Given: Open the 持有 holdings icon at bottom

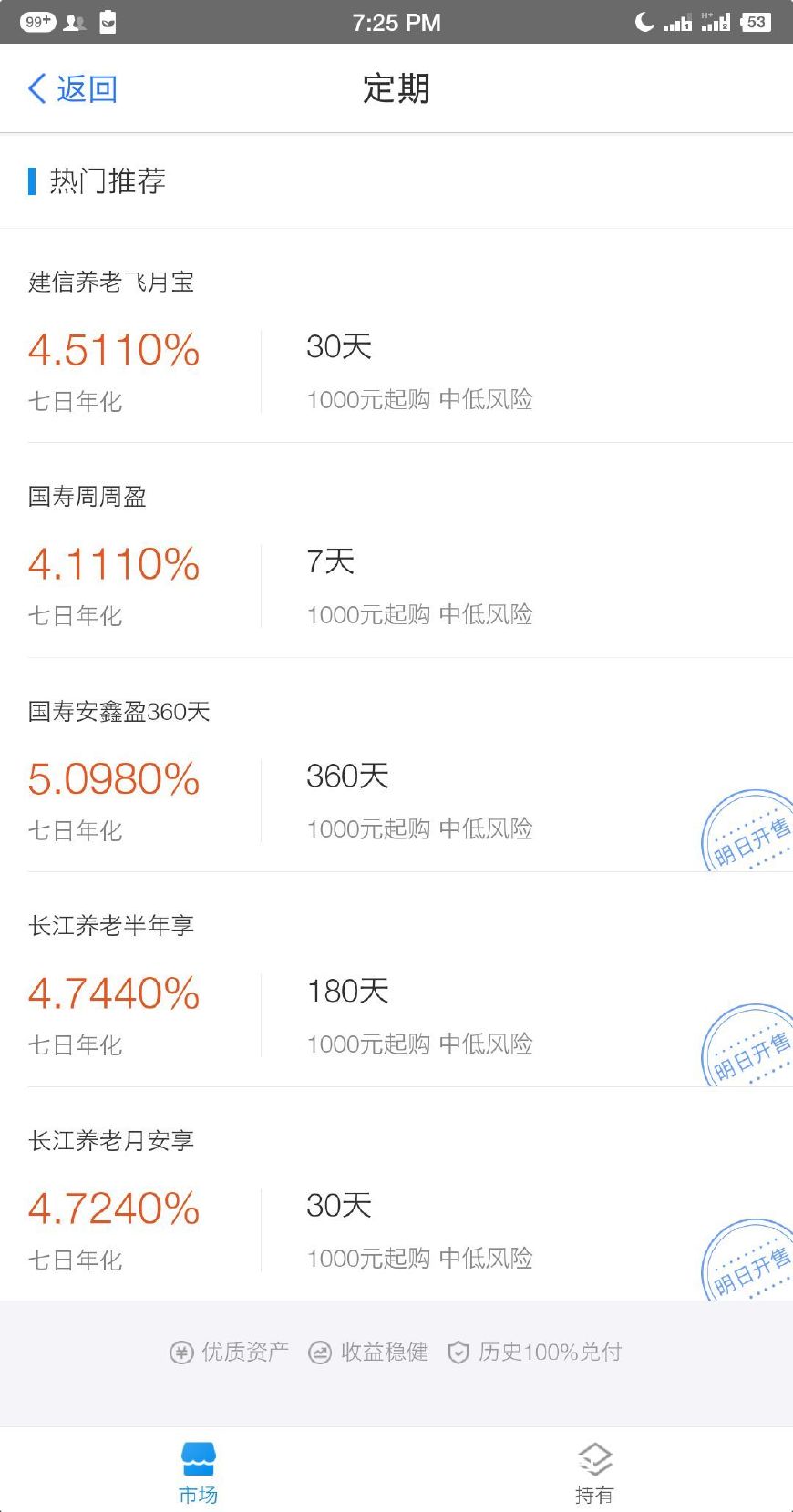Looking at the screenshot, I should pyautogui.click(x=594, y=1459).
